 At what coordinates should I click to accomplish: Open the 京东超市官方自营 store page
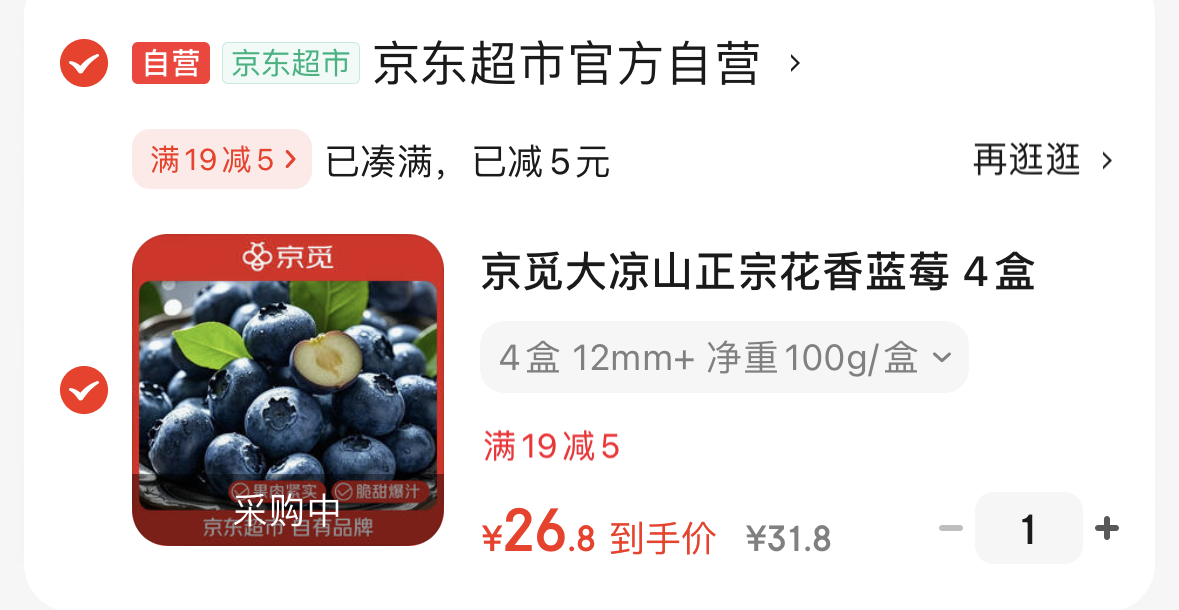click(x=566, y=64)
